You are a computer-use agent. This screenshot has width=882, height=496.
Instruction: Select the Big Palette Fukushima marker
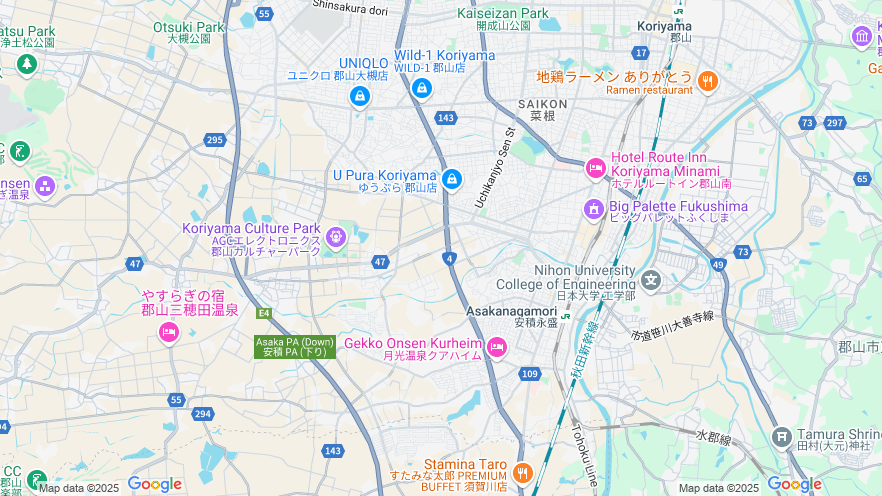coord(593,209)
